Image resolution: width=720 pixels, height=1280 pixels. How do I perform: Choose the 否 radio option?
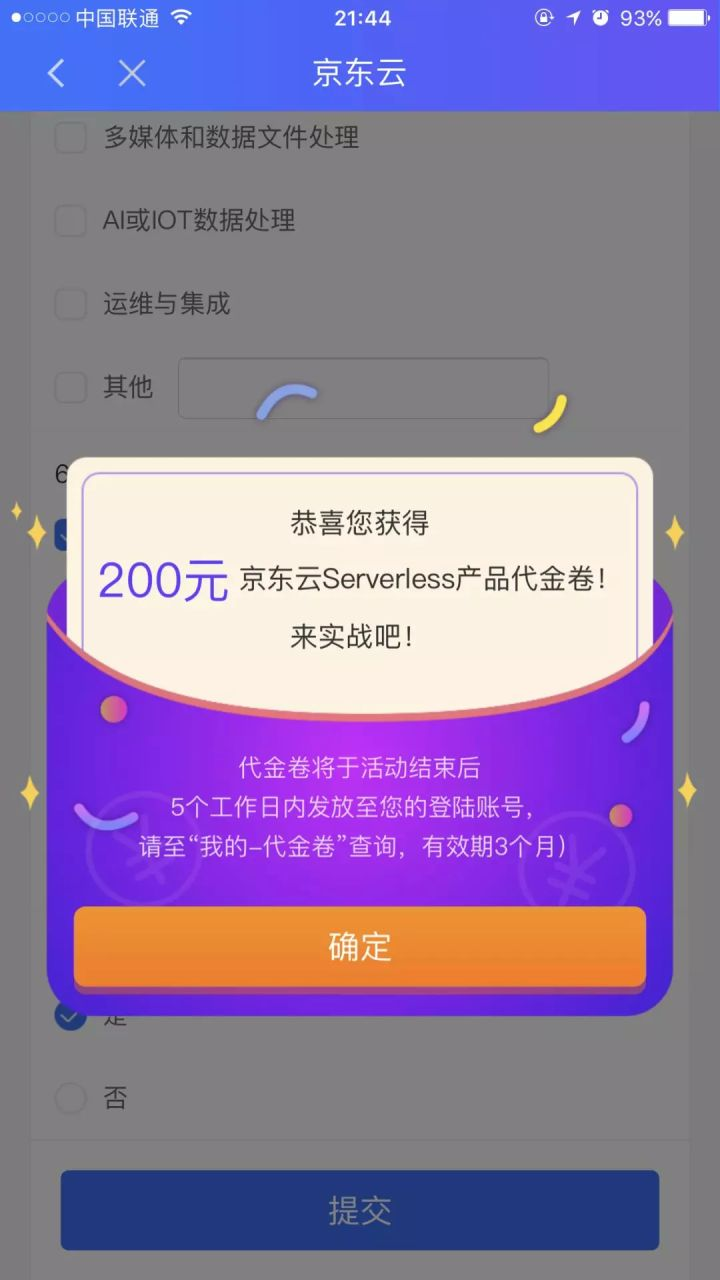pyautogui.click(x=70, y=1099)
